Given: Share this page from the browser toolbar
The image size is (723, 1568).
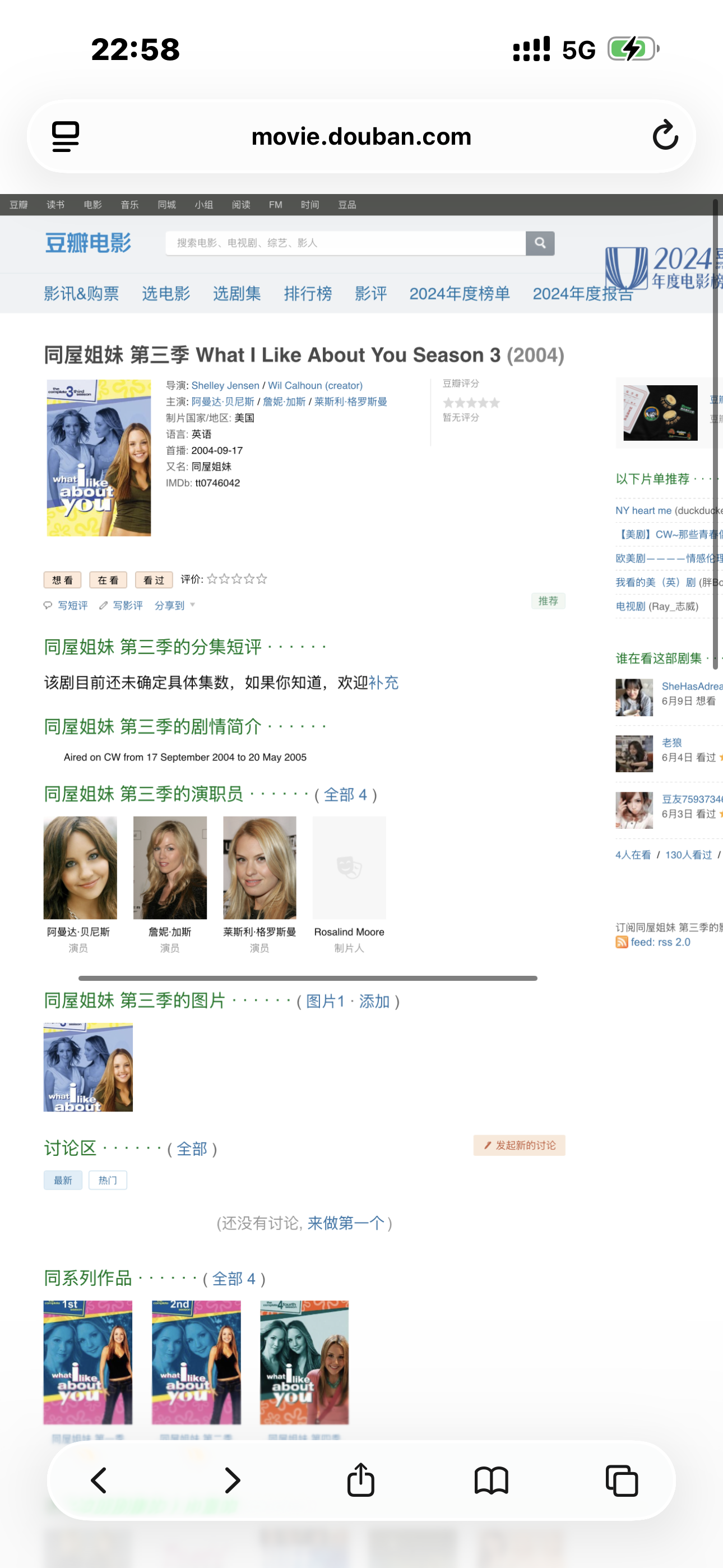Looking at the screenshot, I should (x=361, y=1481).
